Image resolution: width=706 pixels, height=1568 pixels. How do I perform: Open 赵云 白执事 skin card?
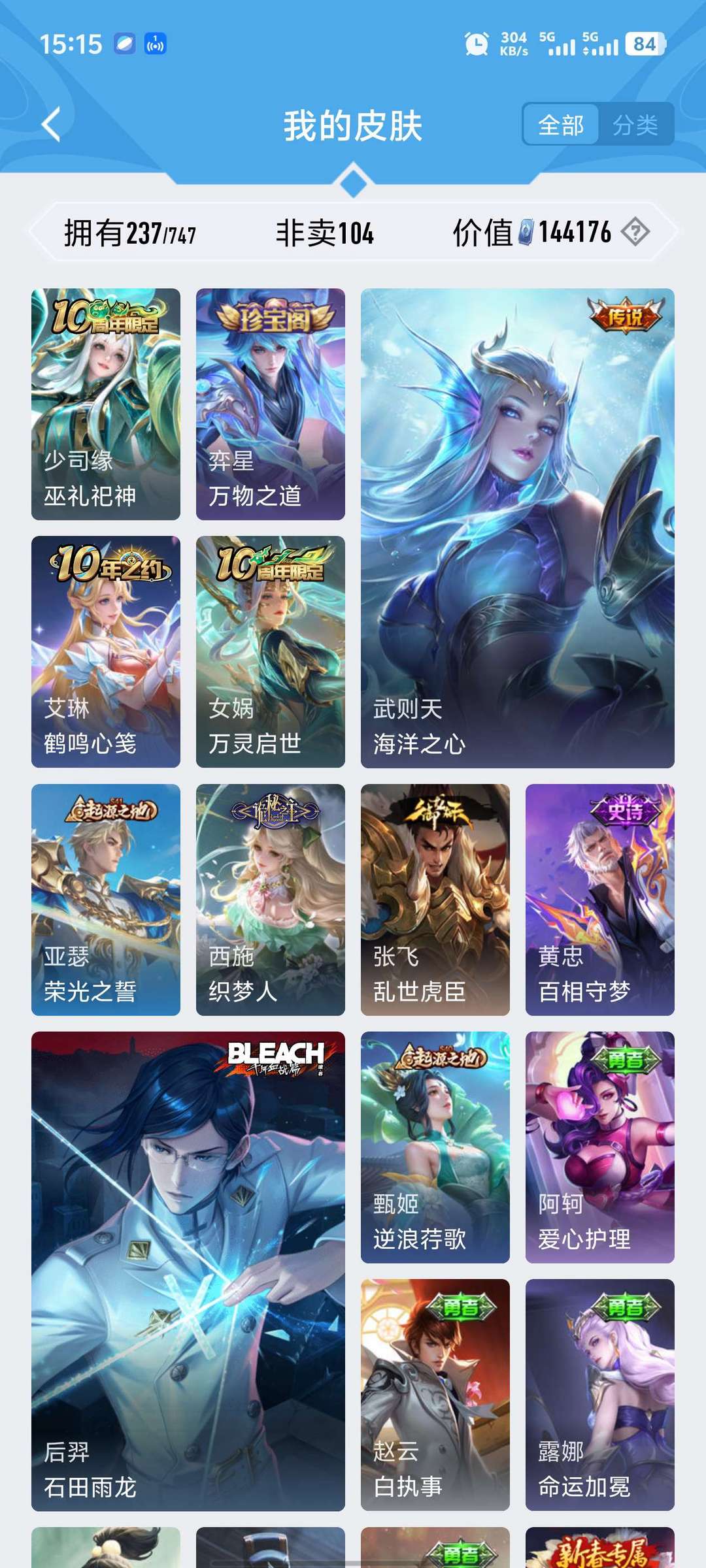click(x=435, y=1395)
